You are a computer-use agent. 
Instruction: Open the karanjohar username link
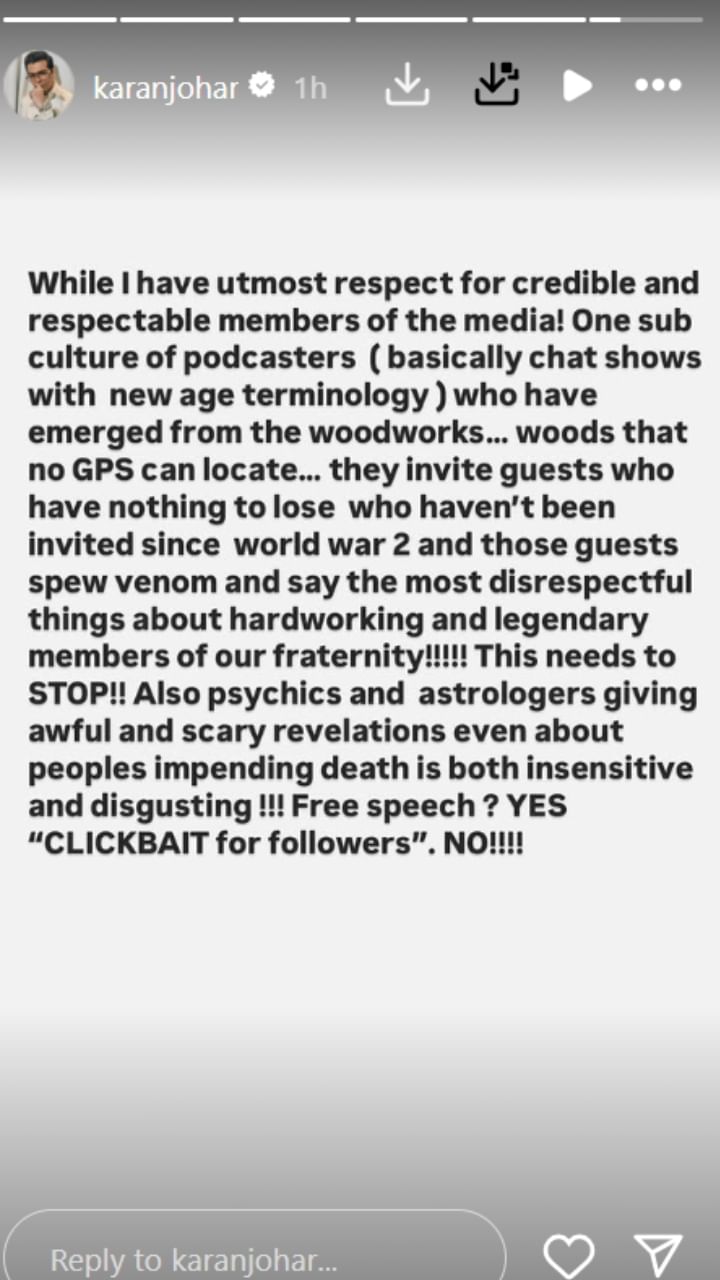coord(166,88)
